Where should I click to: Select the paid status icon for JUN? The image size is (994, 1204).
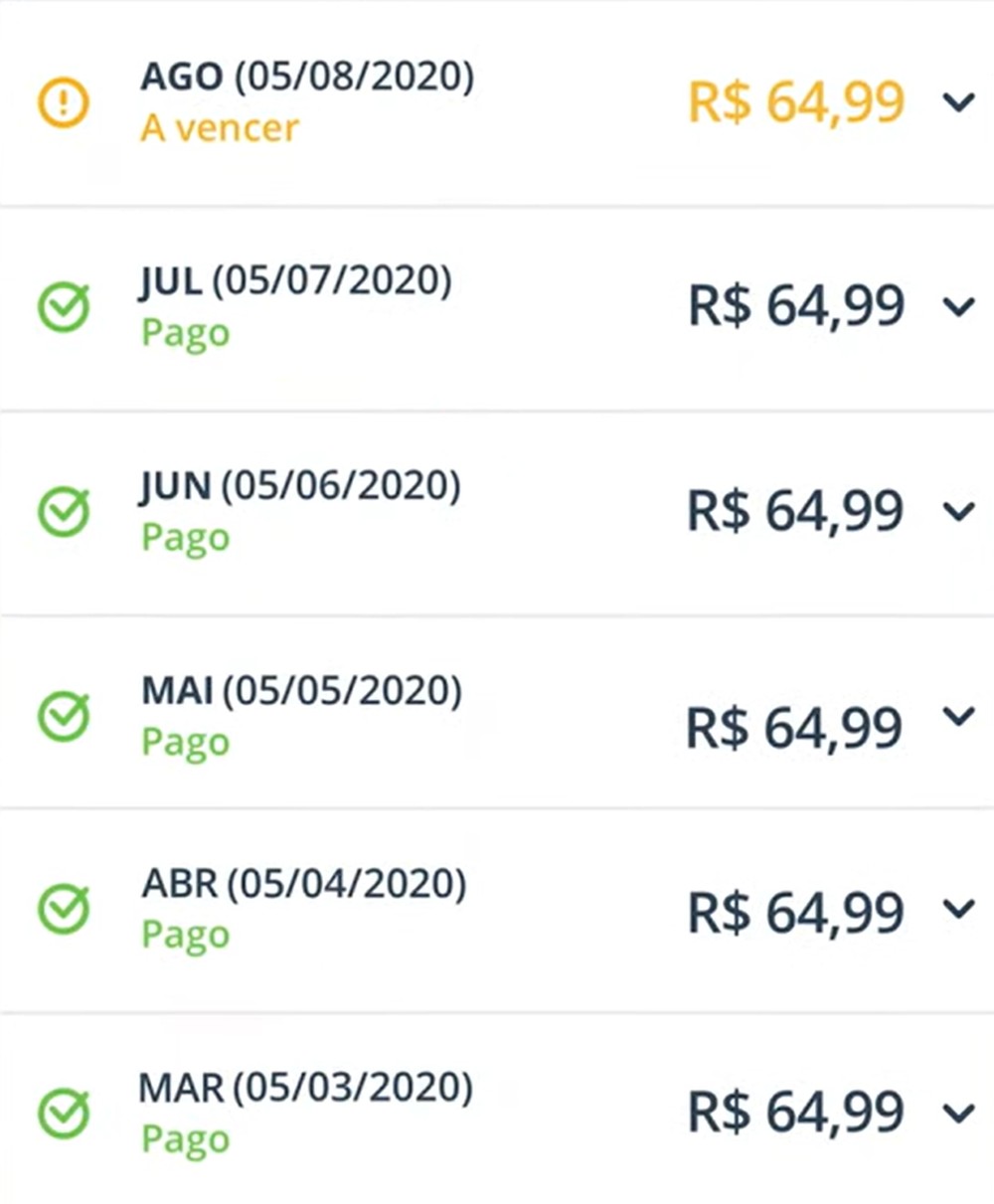[62, 509]
